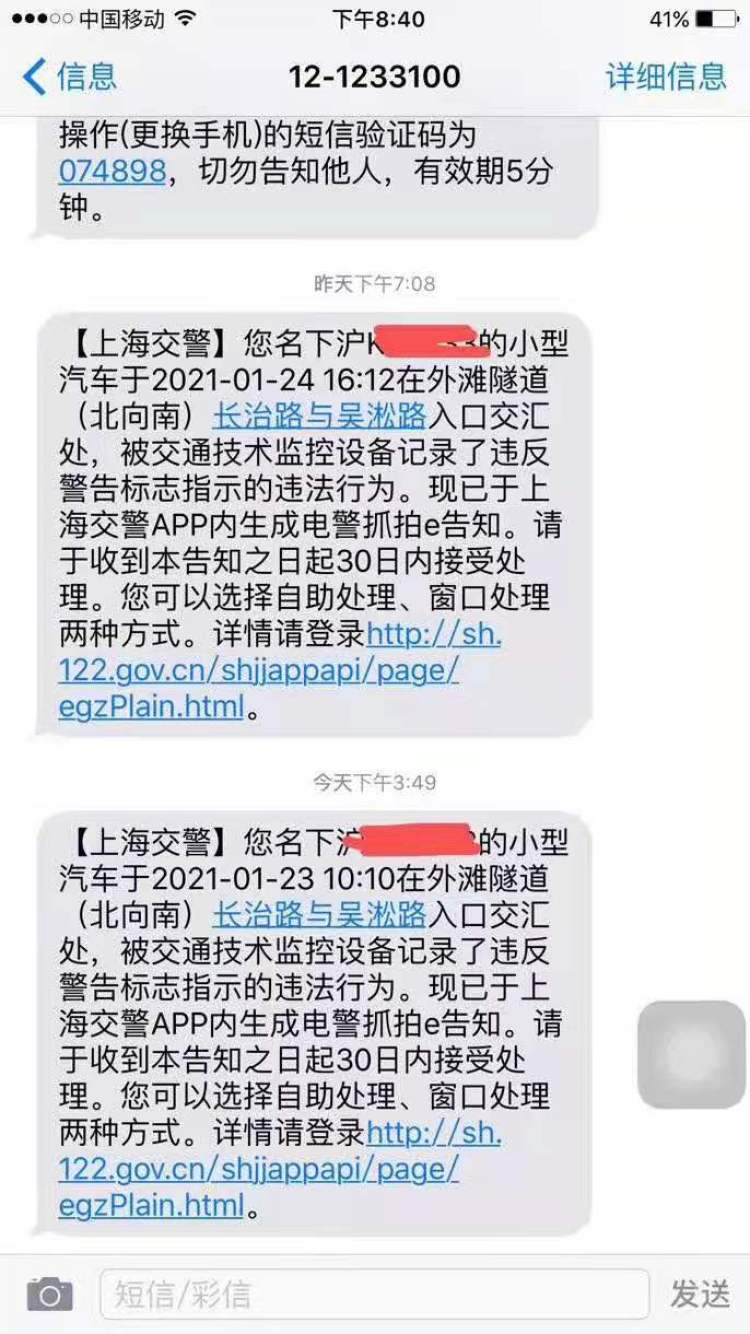Tap the camera icon to attach a photo

(50, 1294)
